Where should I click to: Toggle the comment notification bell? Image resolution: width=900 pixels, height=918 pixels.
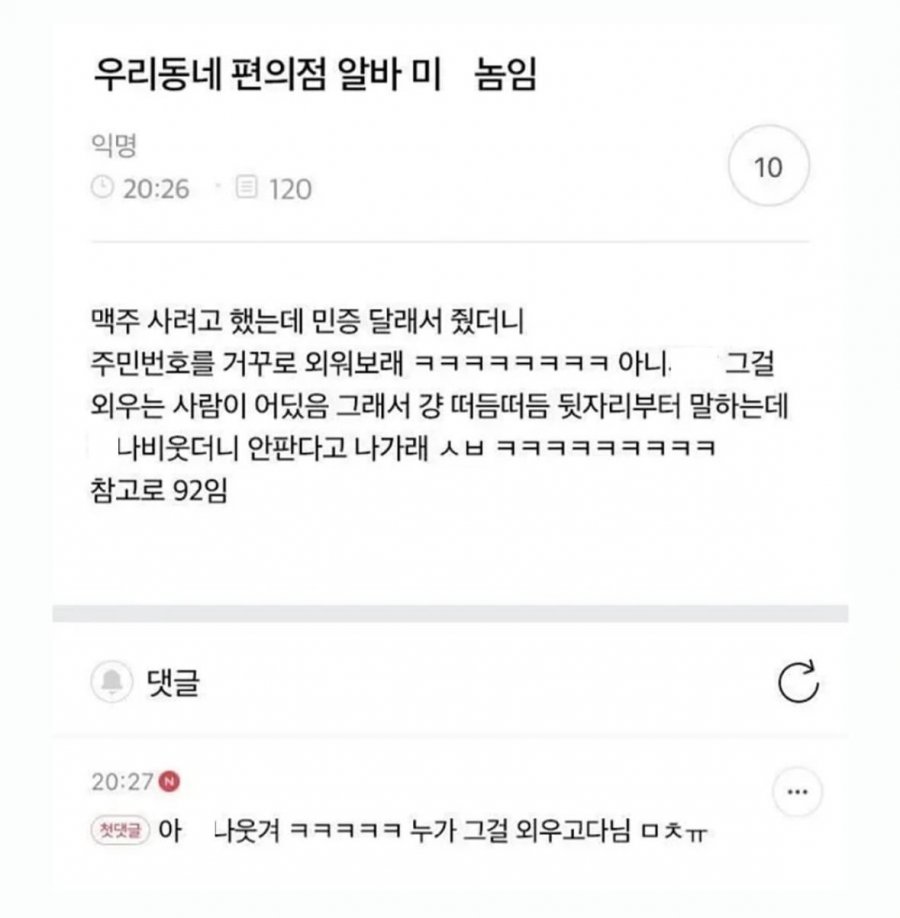(x=110, y=683)
